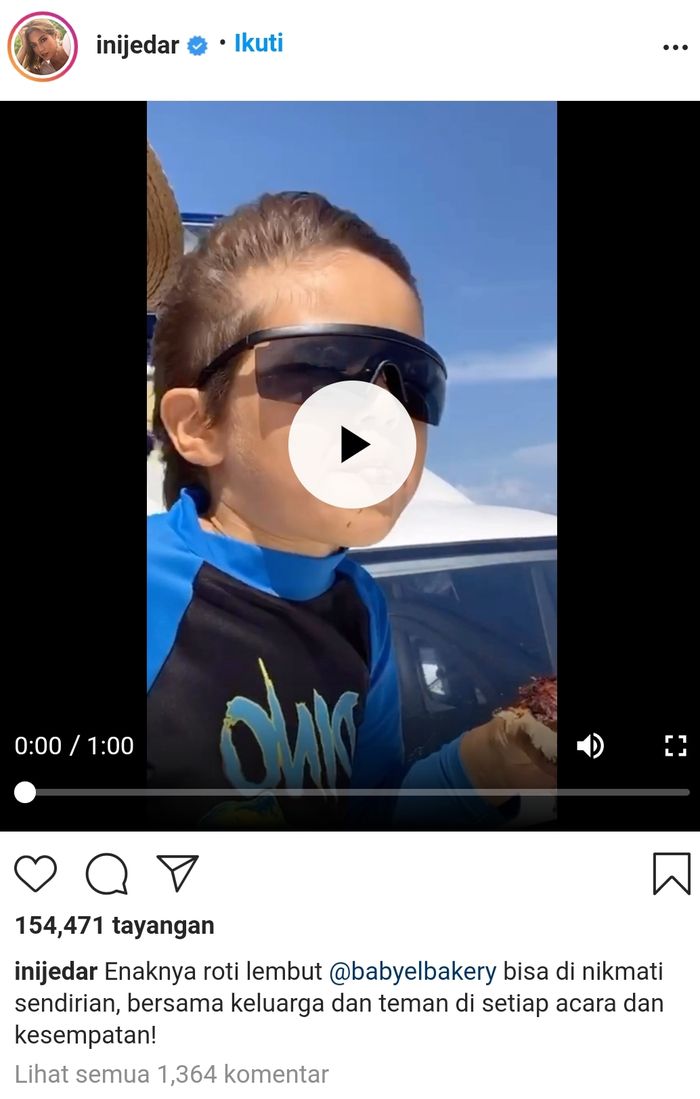Open the comment bubble icon
700x1099 pixels.
click(x=107, y=873)
